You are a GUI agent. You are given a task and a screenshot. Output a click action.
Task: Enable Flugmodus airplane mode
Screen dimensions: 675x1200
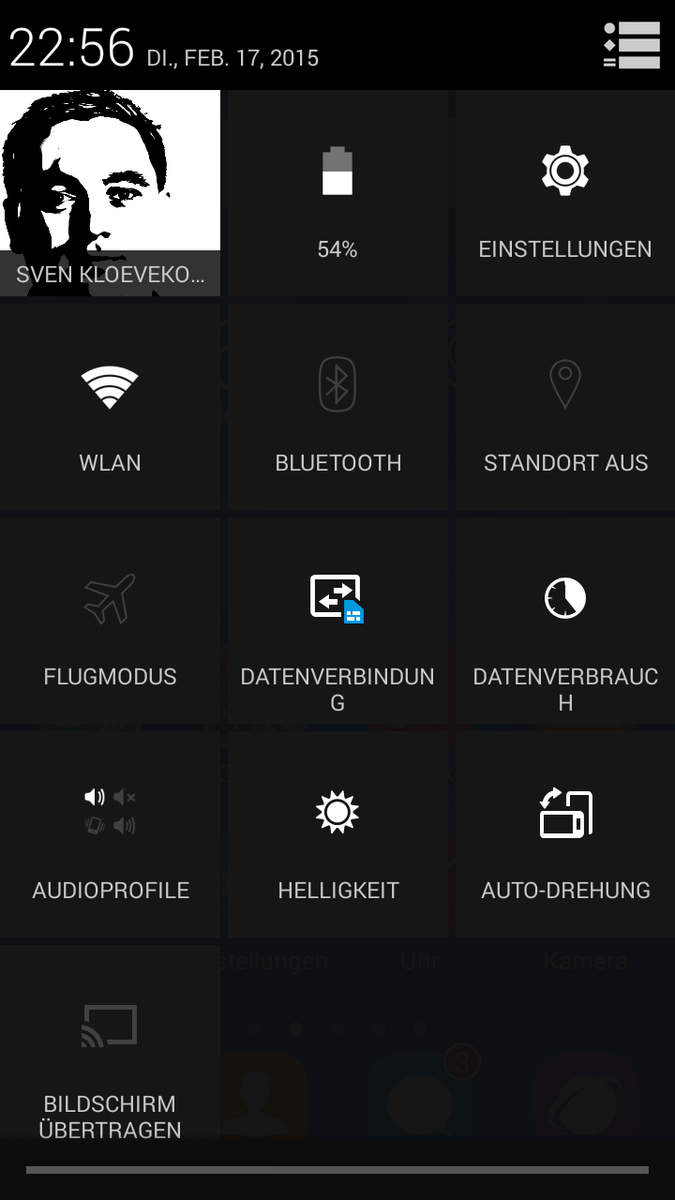[x=110, y=621]
